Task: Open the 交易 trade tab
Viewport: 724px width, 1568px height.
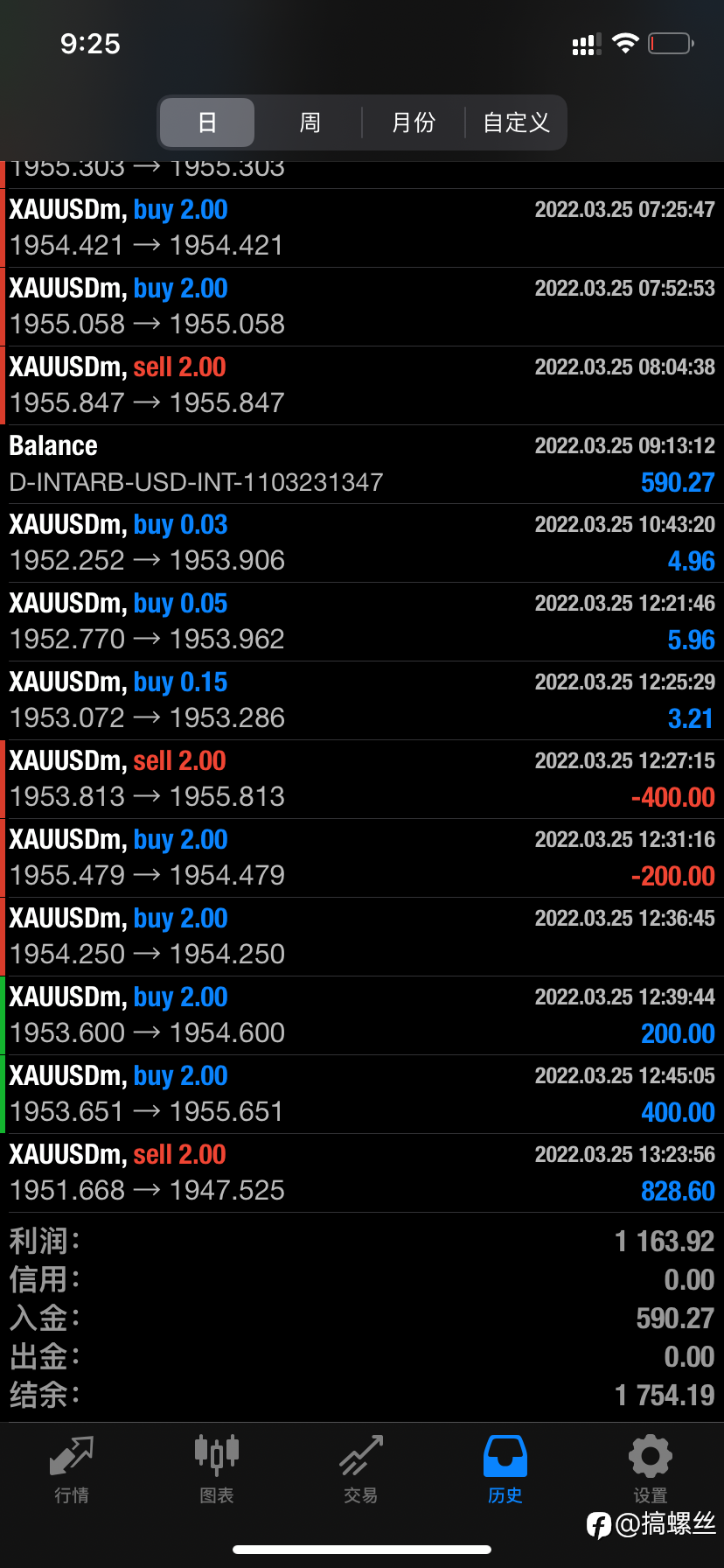Action: [361, 1470]
